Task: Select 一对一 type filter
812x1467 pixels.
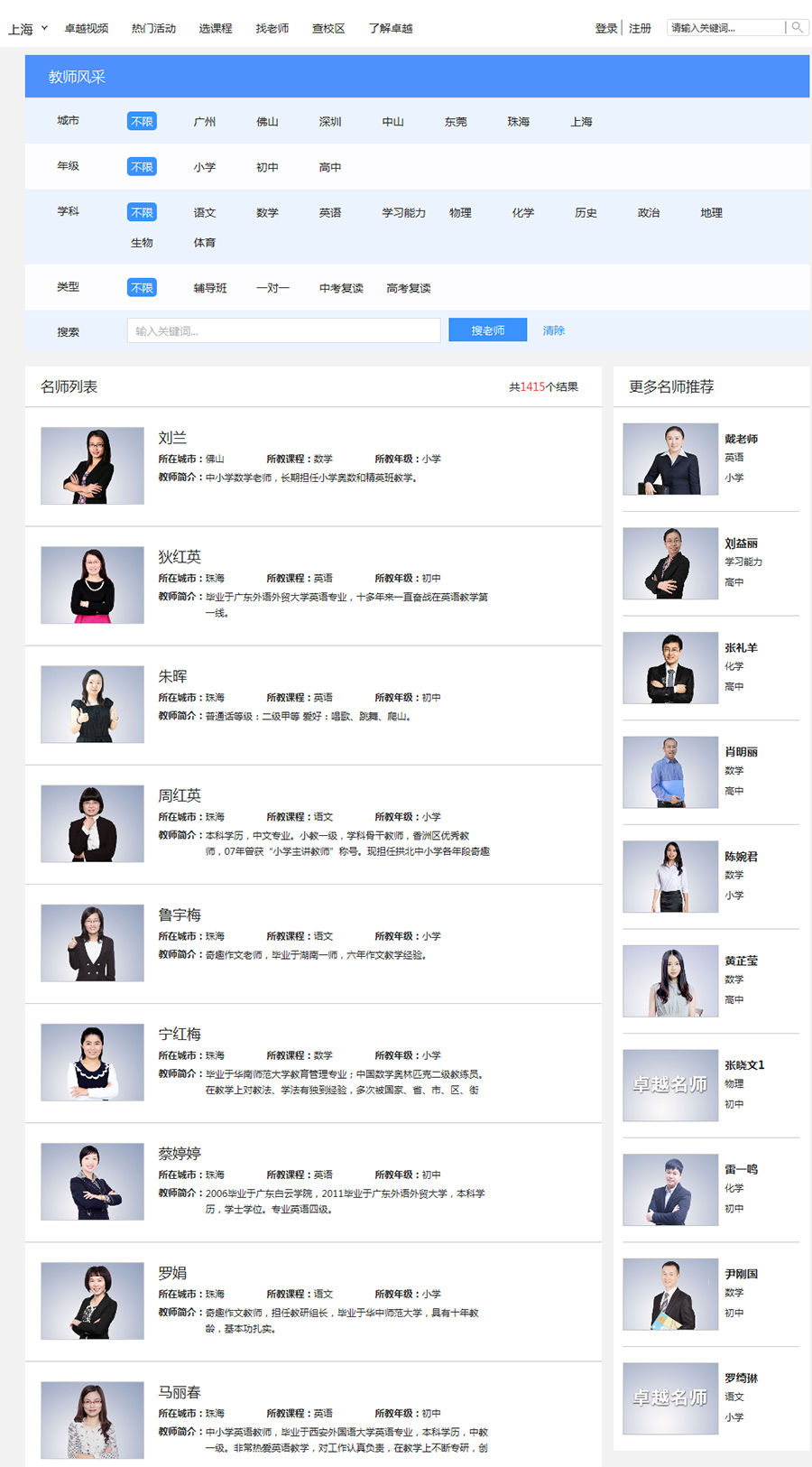Action: [272, 289]
